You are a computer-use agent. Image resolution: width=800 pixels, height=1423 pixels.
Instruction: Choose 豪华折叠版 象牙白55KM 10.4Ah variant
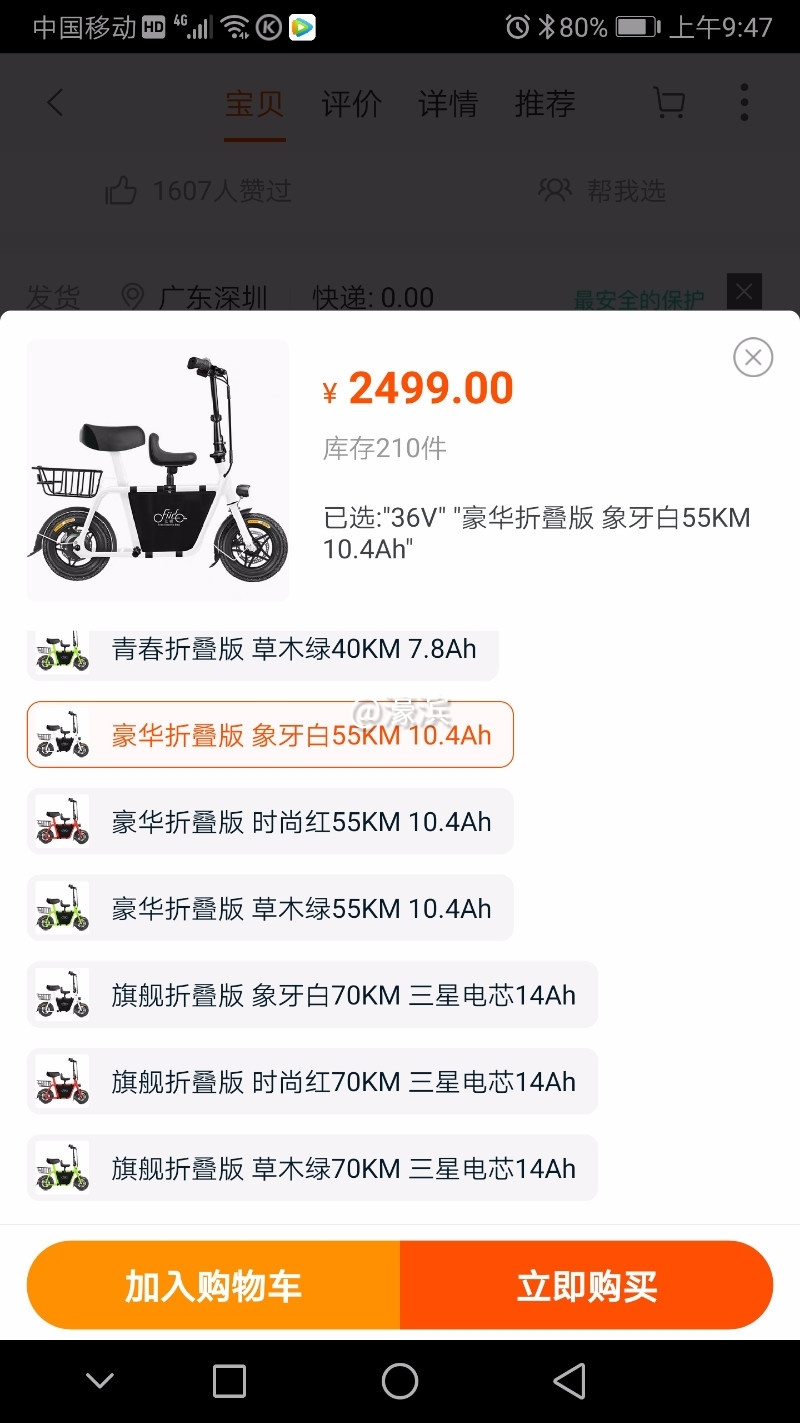click(x=270, y=735)
